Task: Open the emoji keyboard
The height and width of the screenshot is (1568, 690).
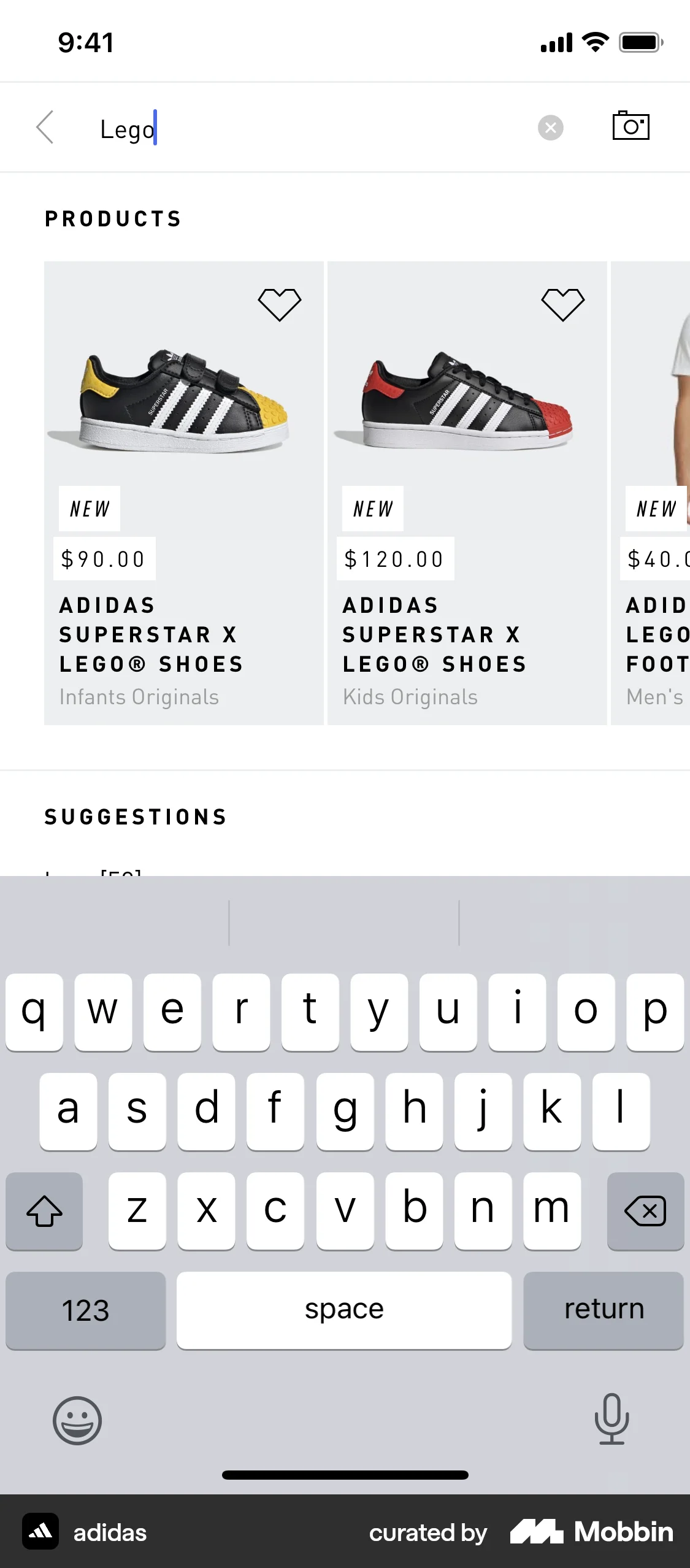Action: pos(77,1422)
